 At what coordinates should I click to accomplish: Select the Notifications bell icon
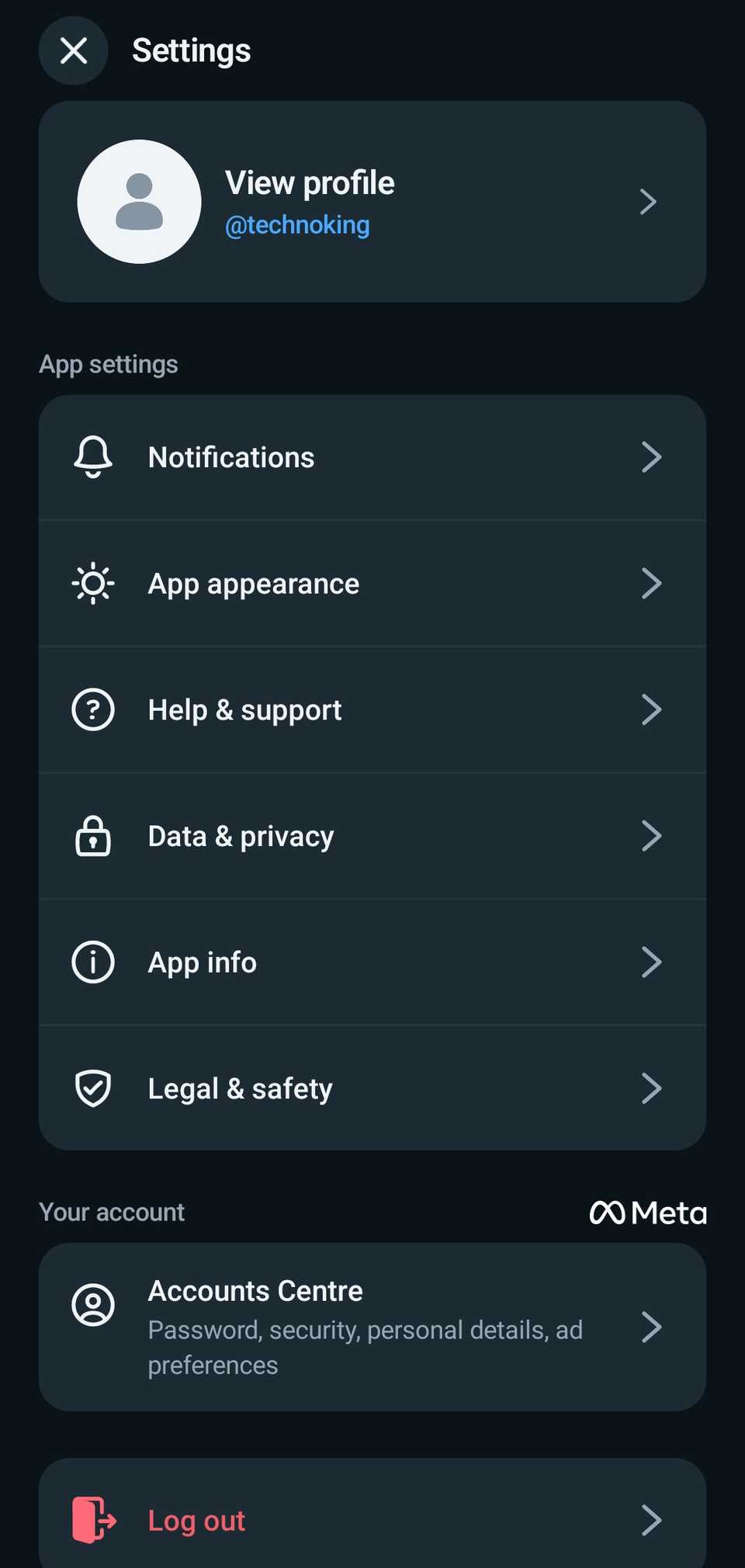click(92, 456)
